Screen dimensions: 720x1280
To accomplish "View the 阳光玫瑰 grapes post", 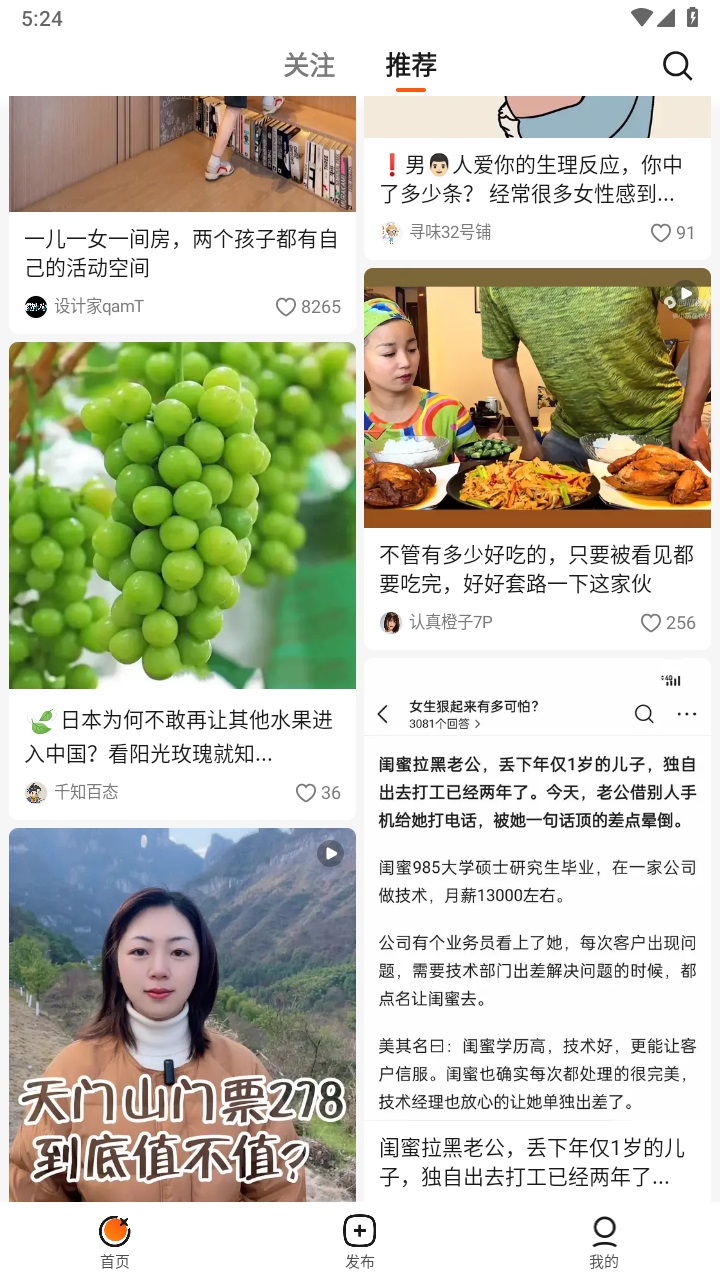I will coord(182,516).
